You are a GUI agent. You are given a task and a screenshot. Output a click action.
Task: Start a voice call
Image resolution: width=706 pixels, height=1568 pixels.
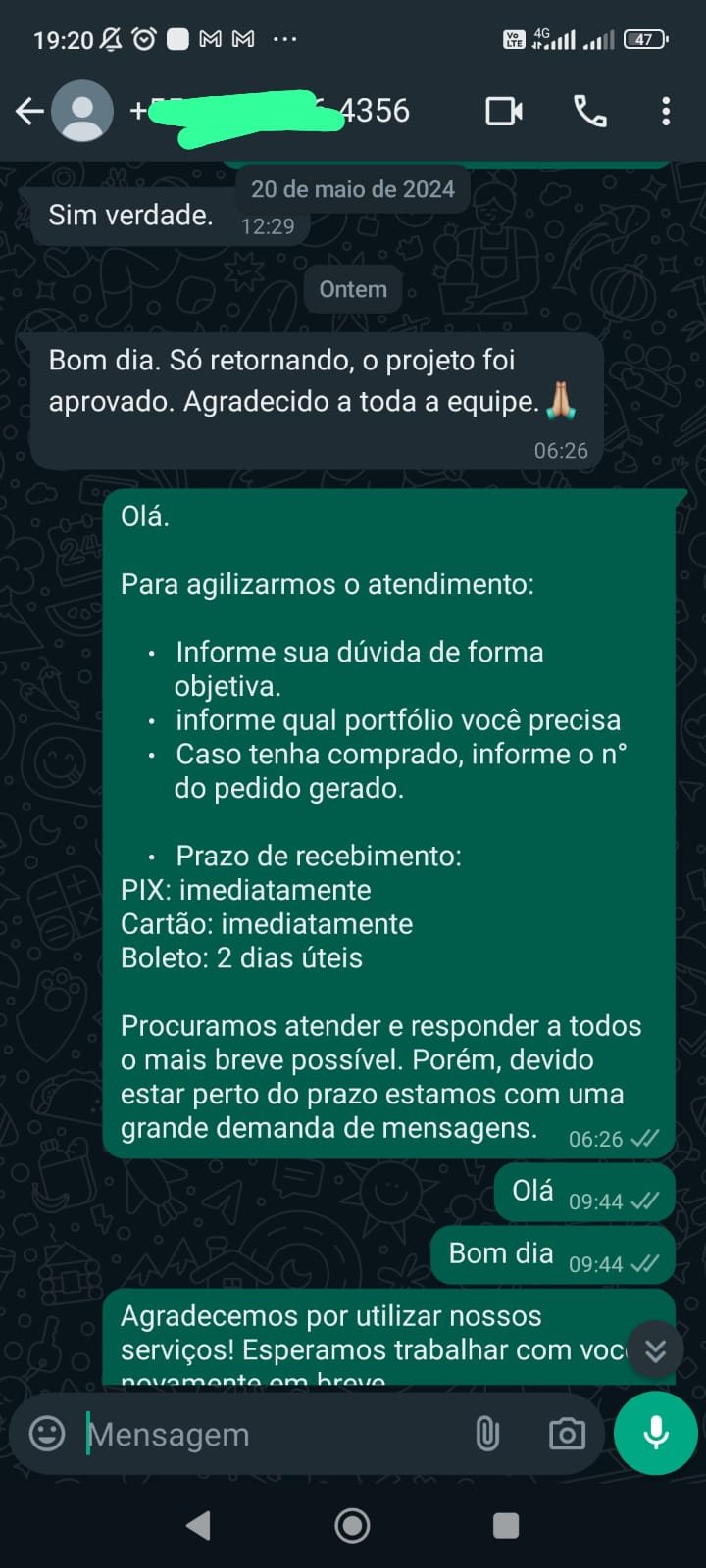pos(589,112)
